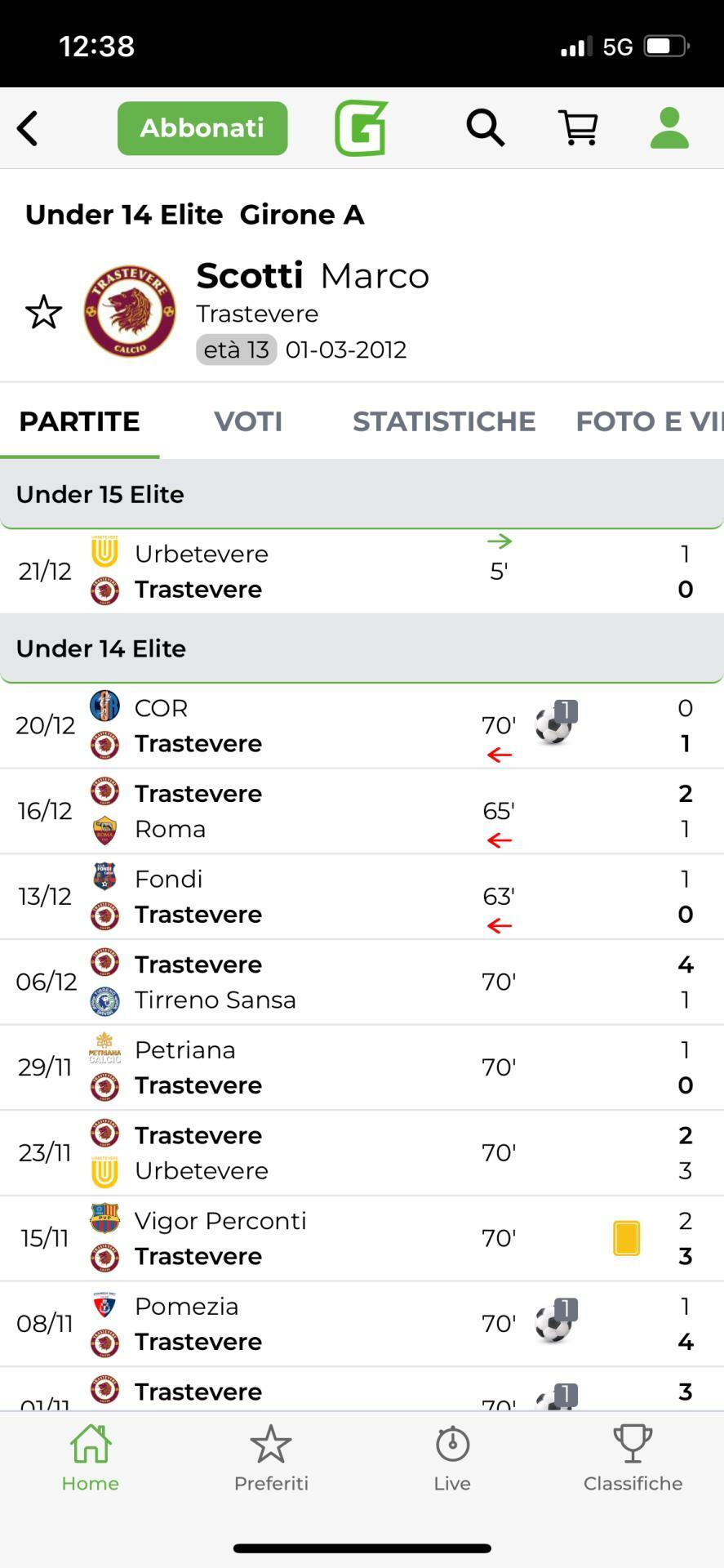The height and width of the screenshot is (1568, 724).
Task: Open the search magnifier
Action: click(485, 128)
